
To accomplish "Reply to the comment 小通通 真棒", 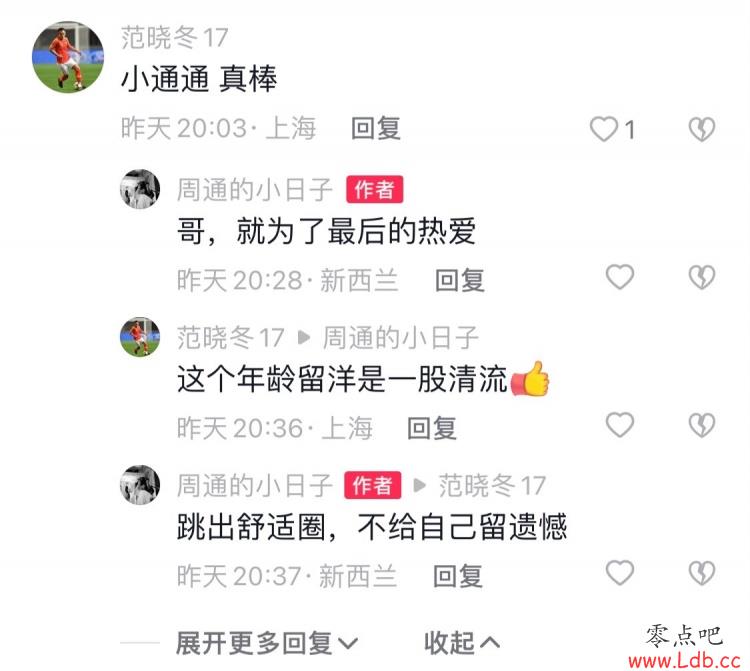I will pyautogui.click(x=376, y=128).
